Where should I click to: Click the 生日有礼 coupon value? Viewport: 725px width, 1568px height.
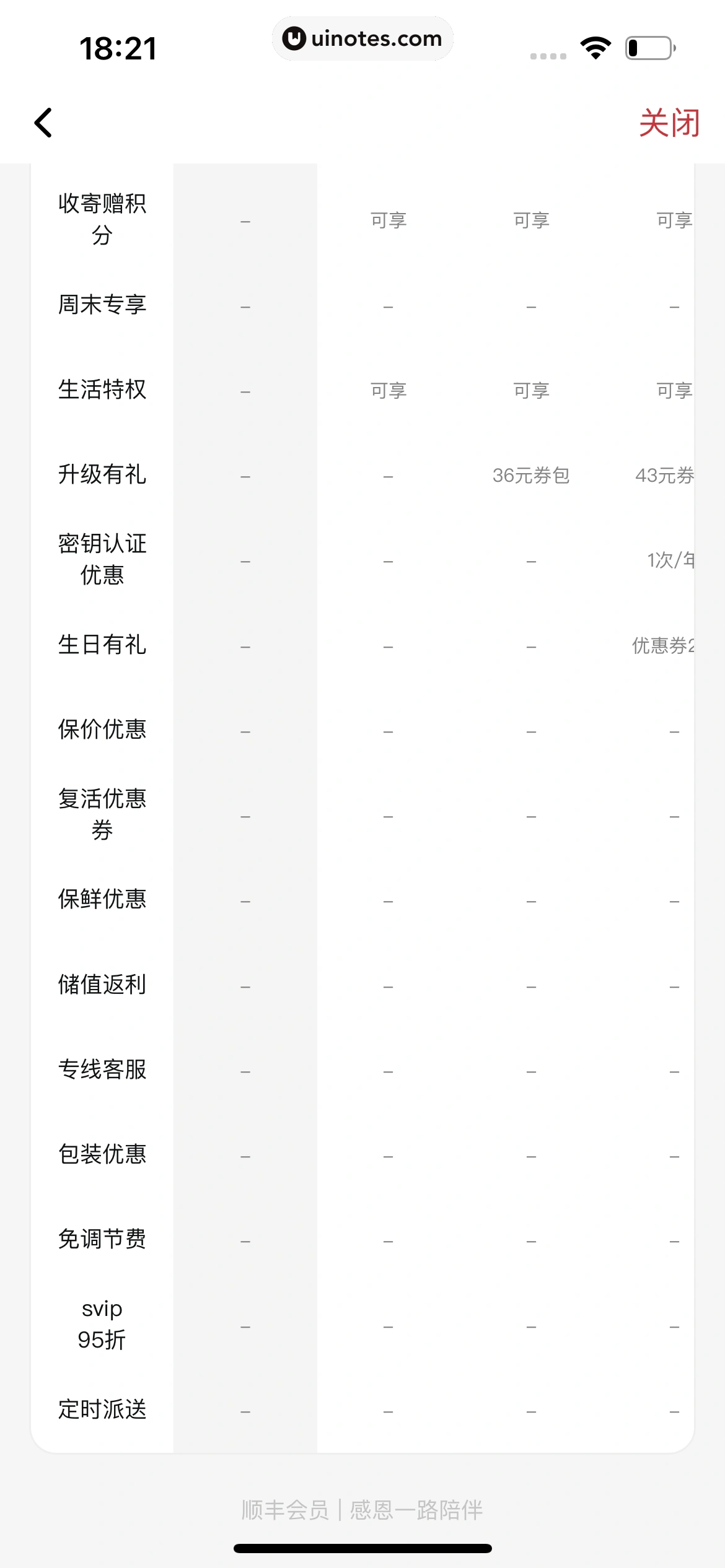point(663,645)
